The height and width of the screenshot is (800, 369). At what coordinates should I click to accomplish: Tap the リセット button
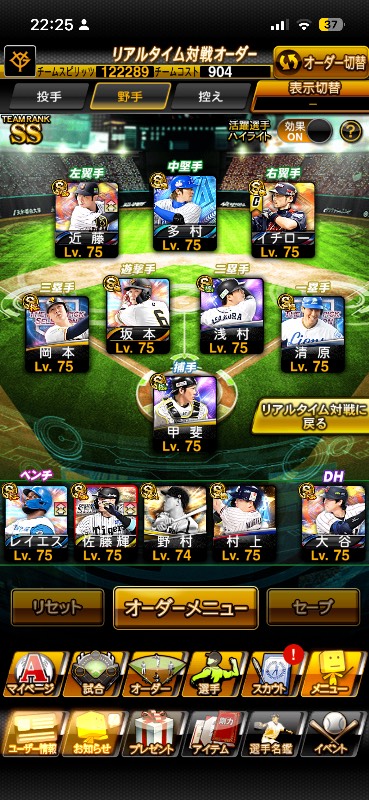tap(58, 607)
